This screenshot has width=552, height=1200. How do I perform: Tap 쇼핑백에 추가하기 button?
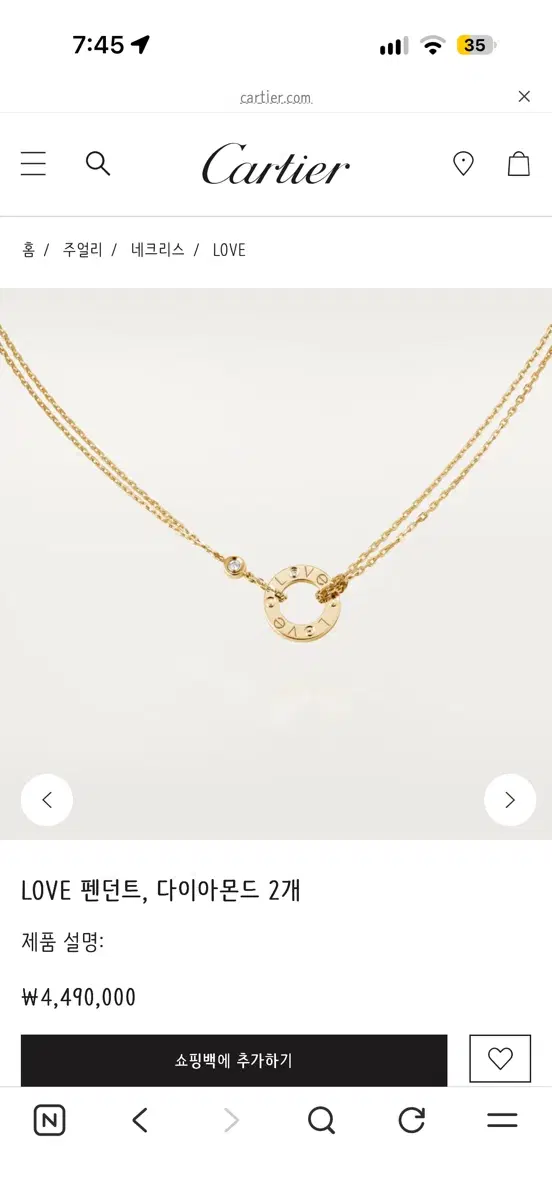tap(234, 1060)
